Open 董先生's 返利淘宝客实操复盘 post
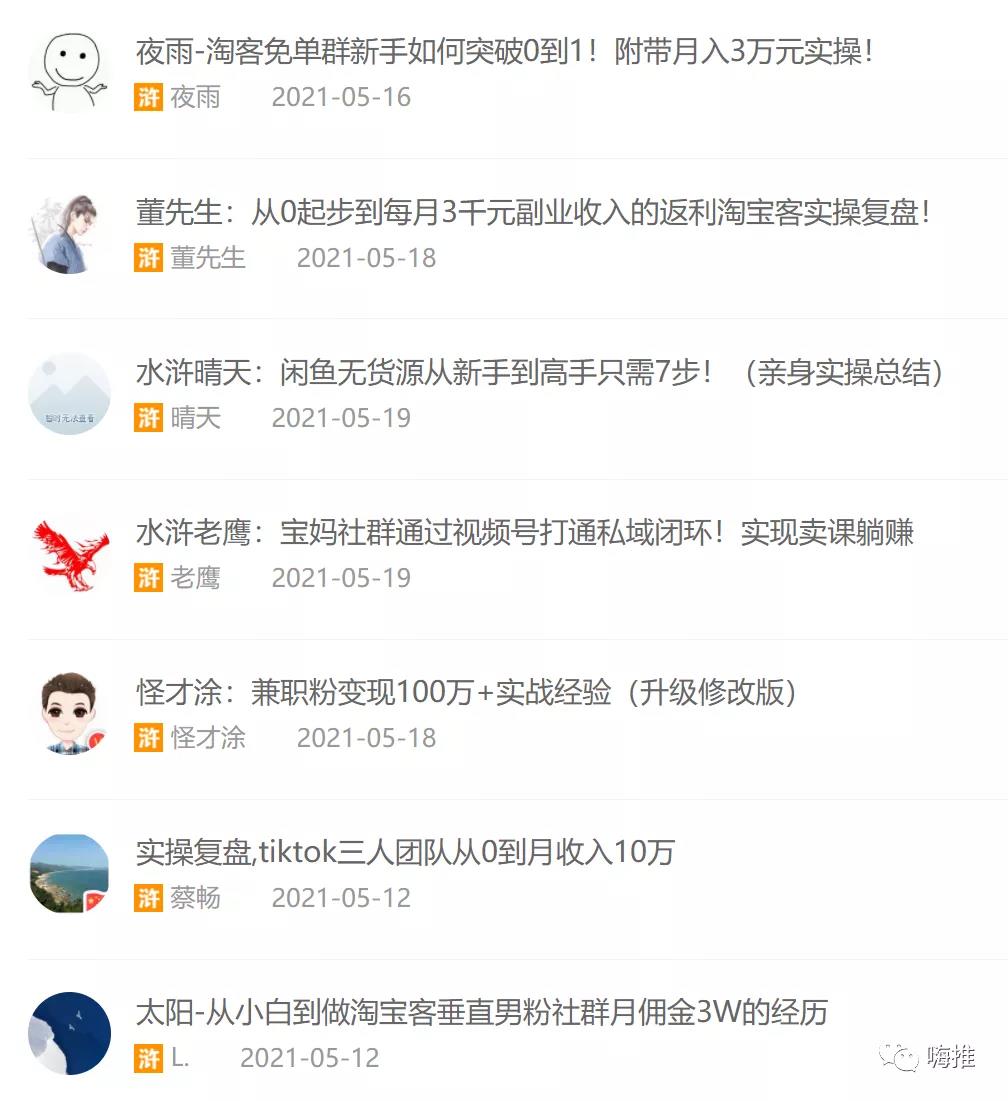The width and height of the screenshot is (1008, 1101). click(532, 212)
